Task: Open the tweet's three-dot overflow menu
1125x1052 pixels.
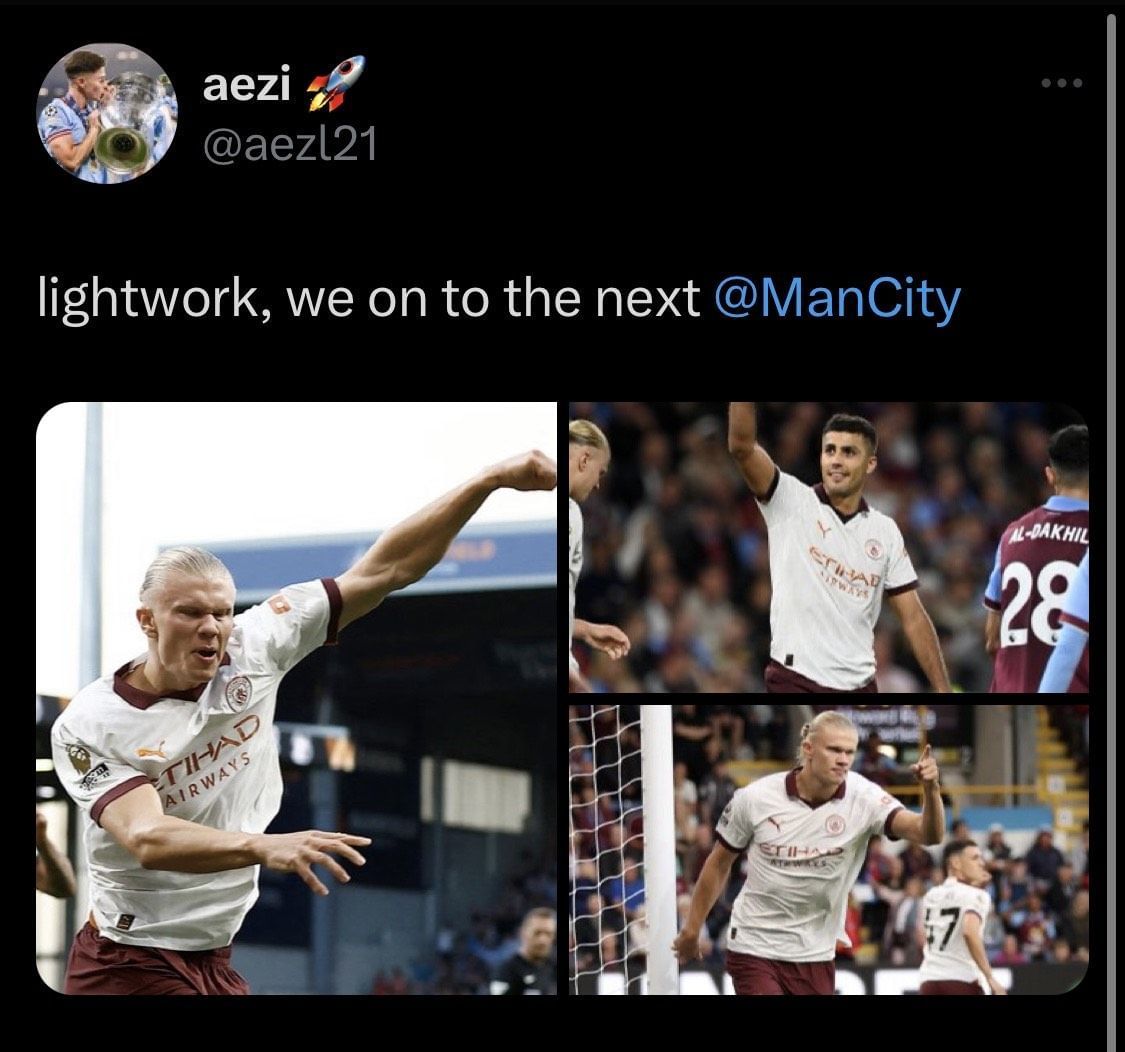Action: 1061,83
